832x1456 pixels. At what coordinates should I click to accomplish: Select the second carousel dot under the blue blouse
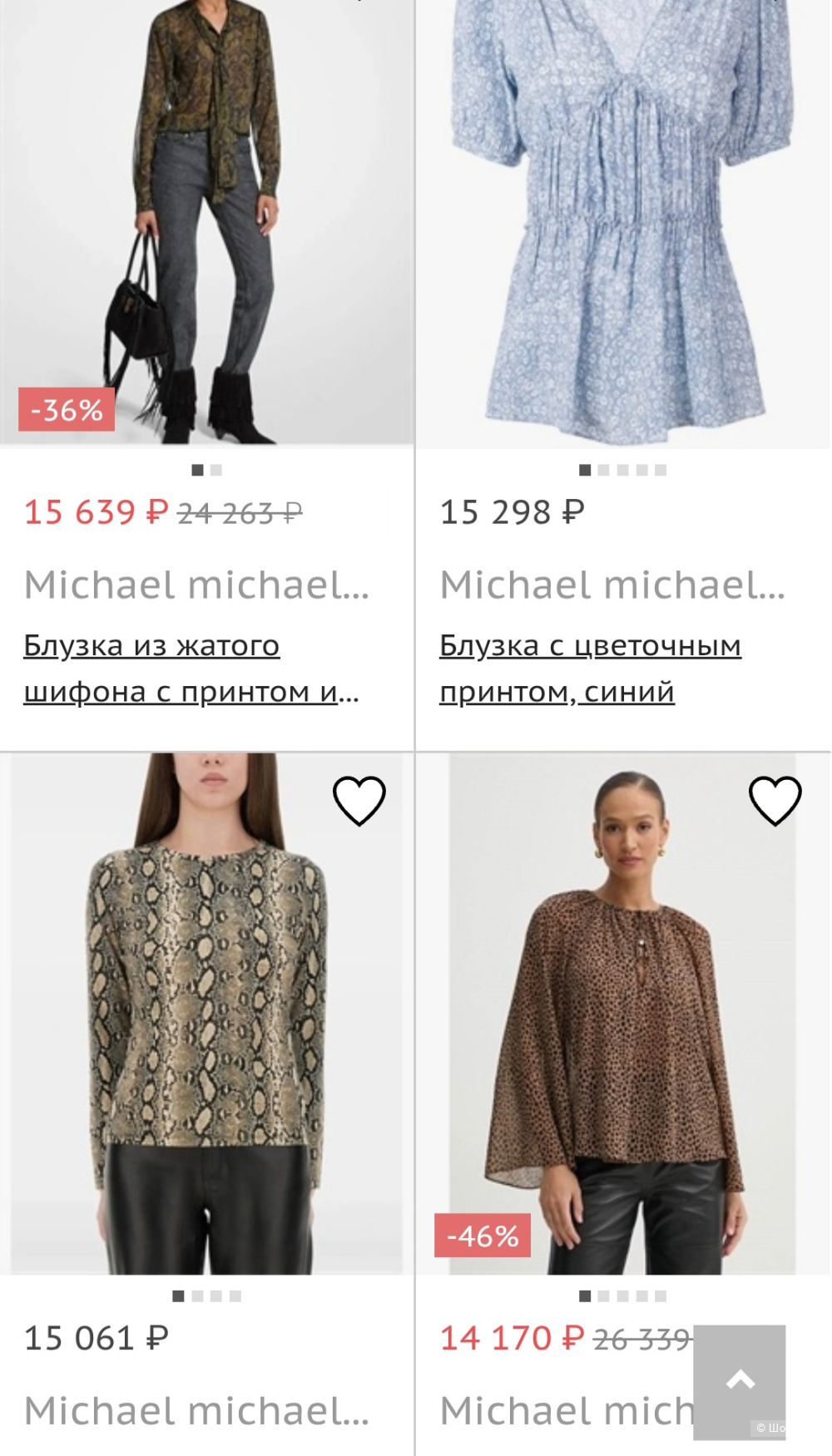(x=602, y=469)
